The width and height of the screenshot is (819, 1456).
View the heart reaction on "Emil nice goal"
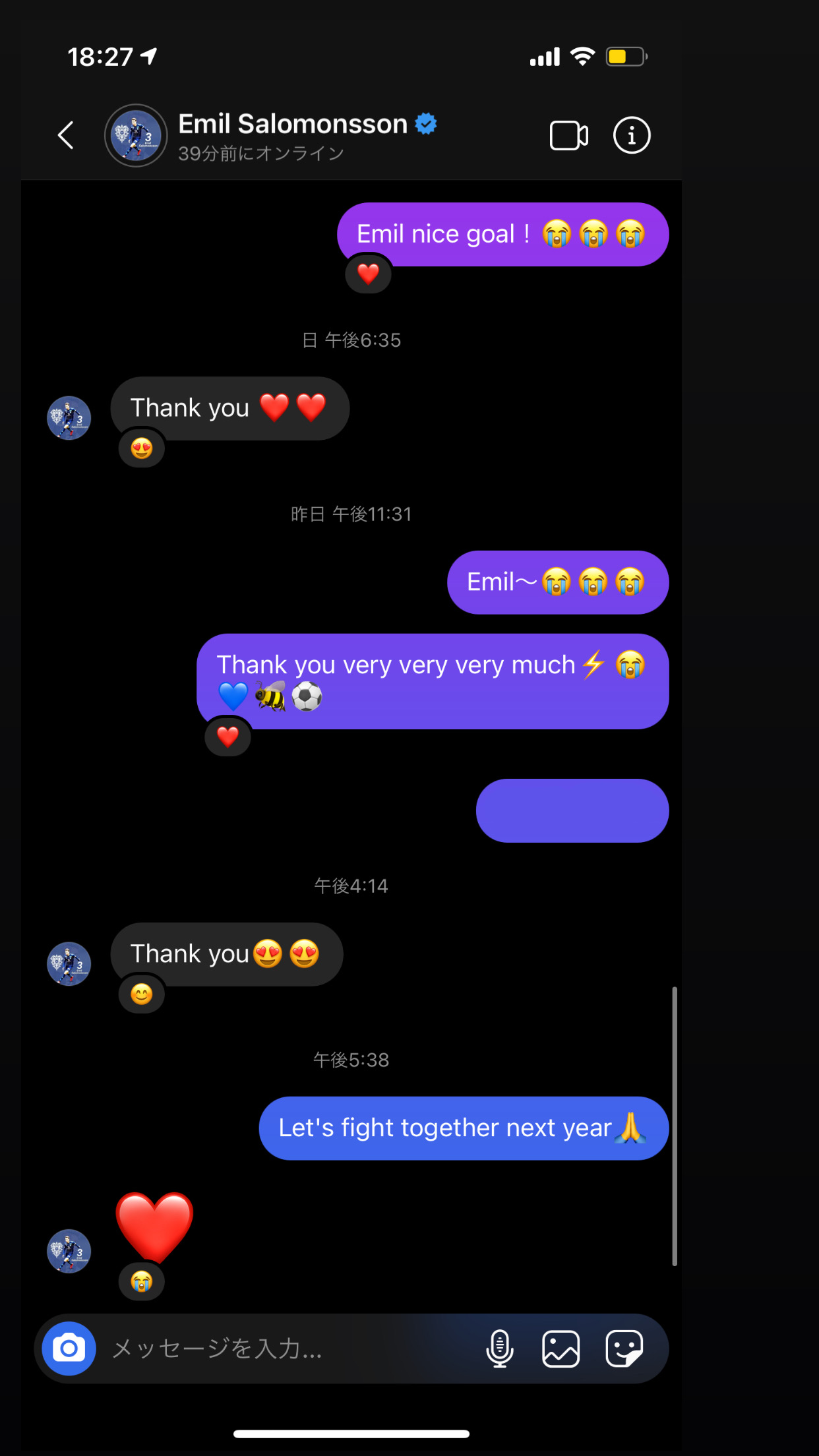tap(368, 274)
